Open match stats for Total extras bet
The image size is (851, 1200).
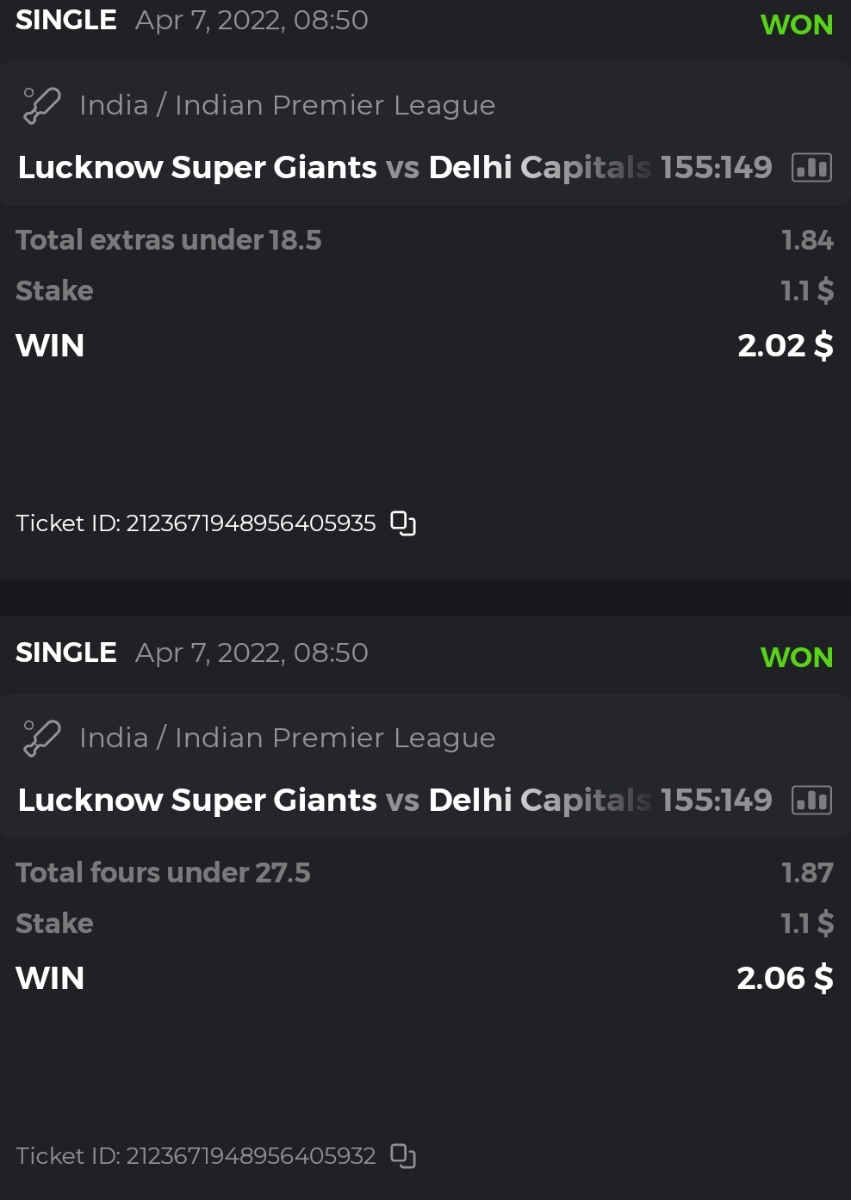coord(811,167)
